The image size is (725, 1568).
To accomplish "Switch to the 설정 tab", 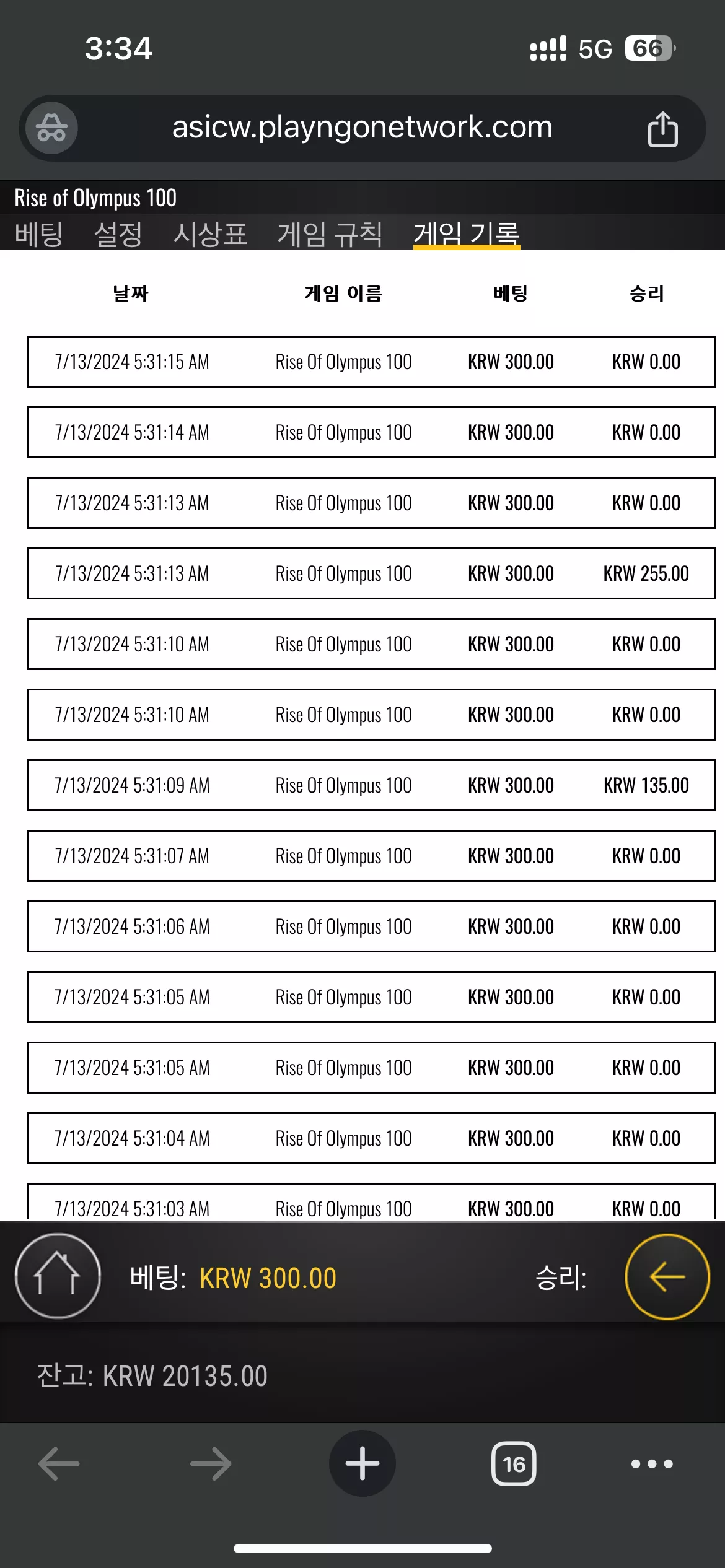I will pyautogui.click(x=118, y=234).
